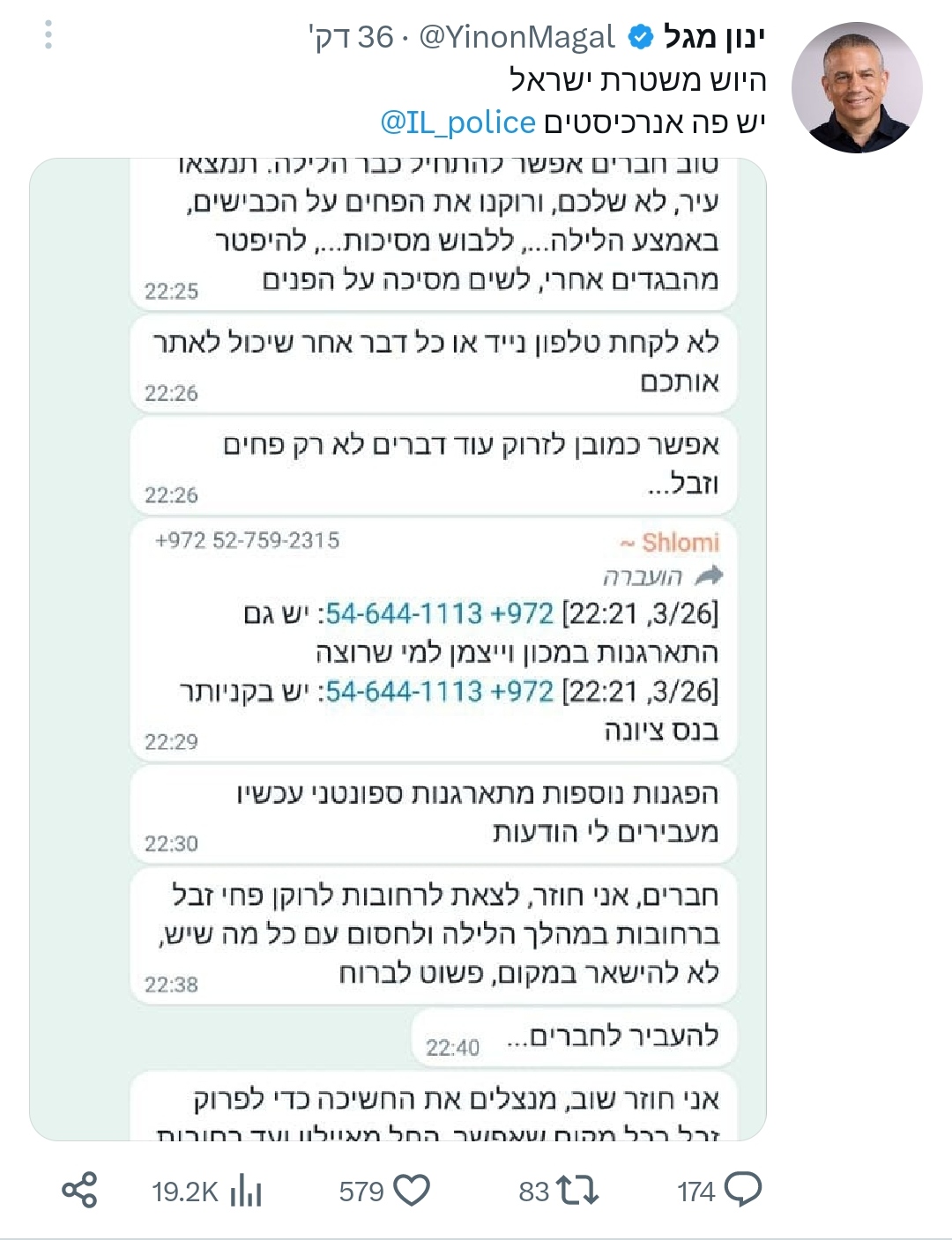Image resolution: width=952 pixels, height=1240 pixels.
Task: Reply to the tweet
Action: coord(742,1191)
